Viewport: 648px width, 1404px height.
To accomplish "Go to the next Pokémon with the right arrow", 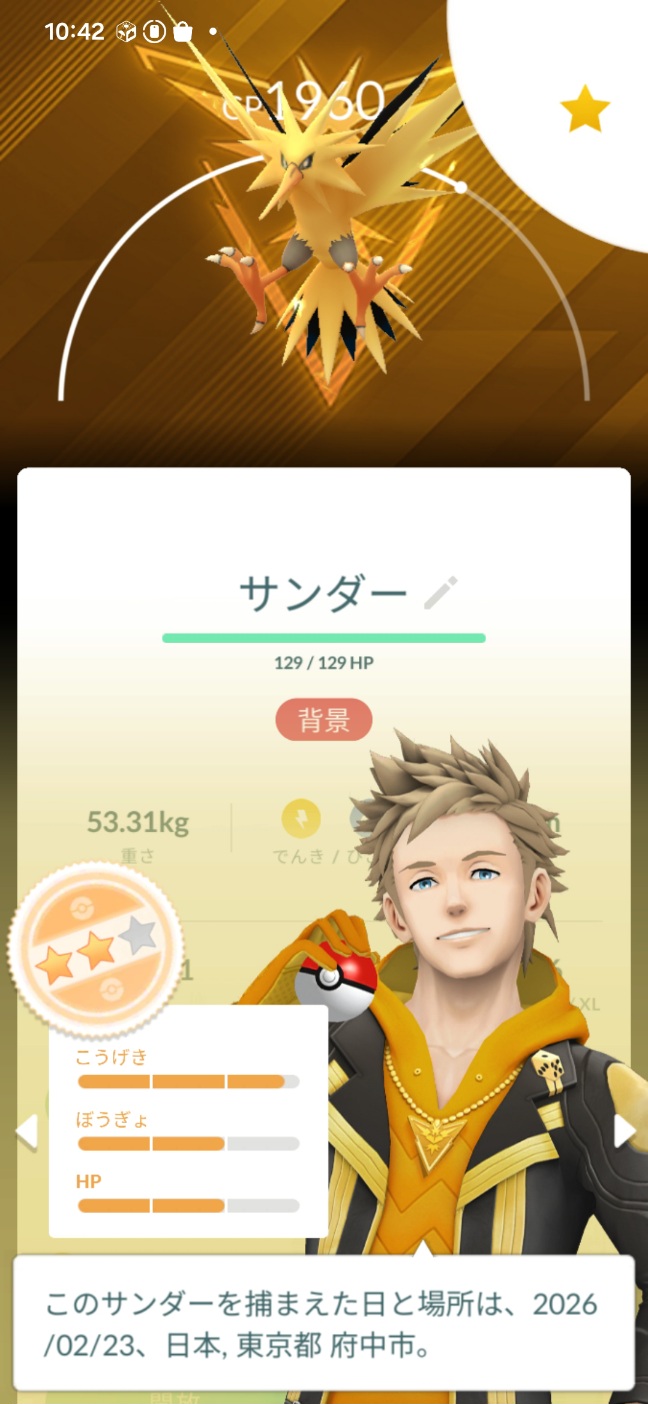I will click(623, 1130).
